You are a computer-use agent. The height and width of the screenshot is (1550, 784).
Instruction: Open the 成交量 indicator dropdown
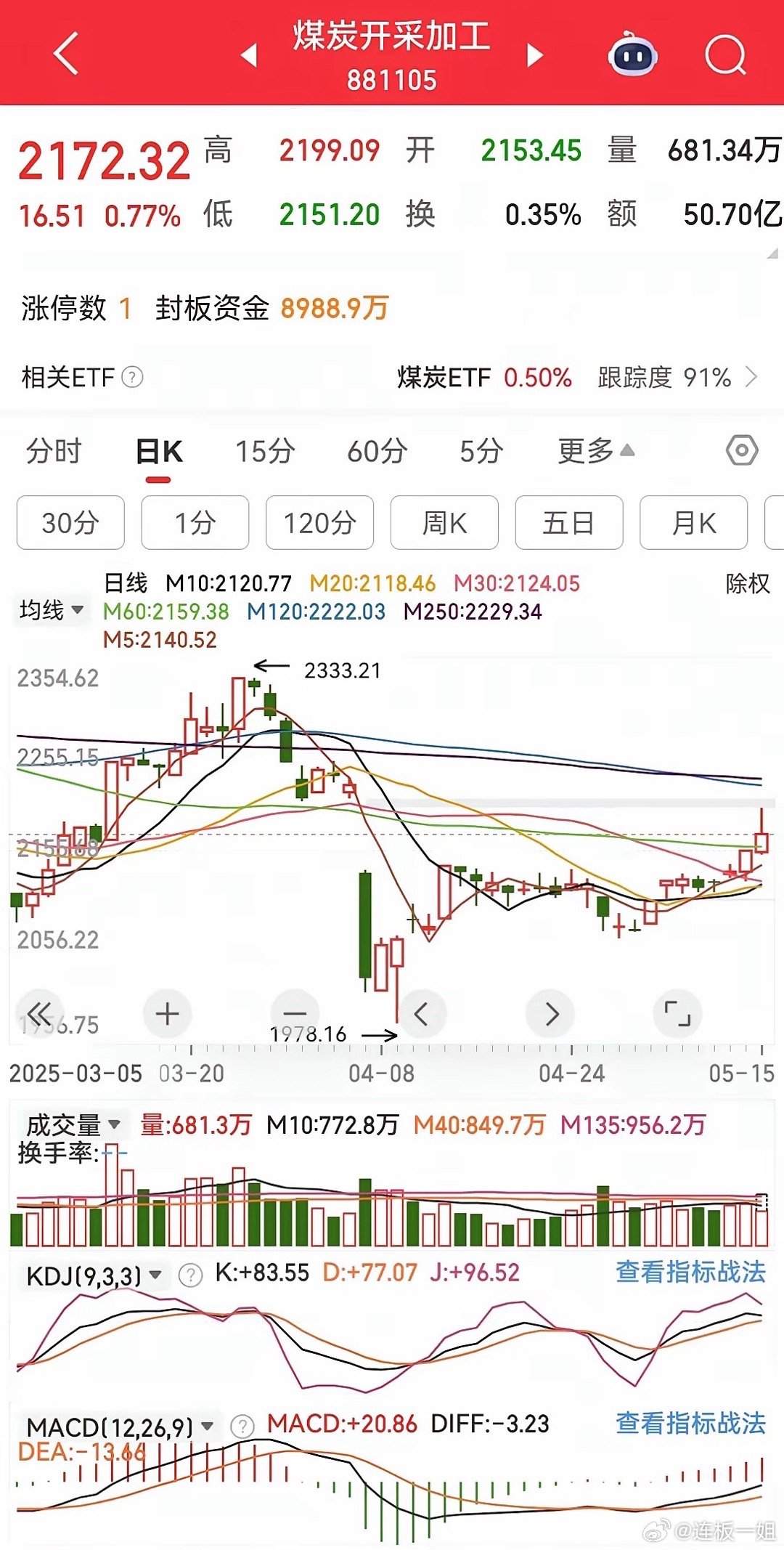tap(73, 1125)
